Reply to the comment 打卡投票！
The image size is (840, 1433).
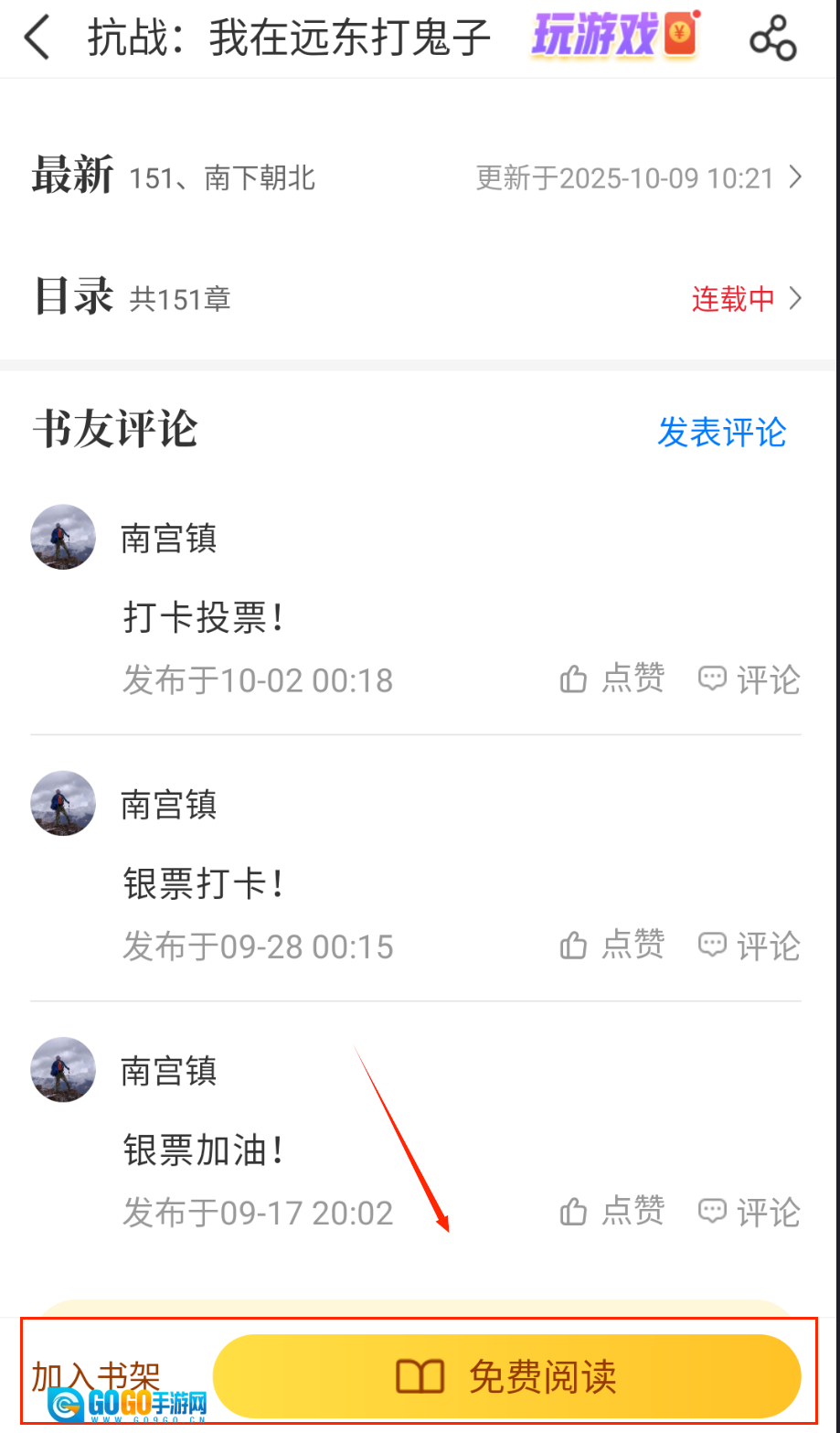tap(750, 679)
